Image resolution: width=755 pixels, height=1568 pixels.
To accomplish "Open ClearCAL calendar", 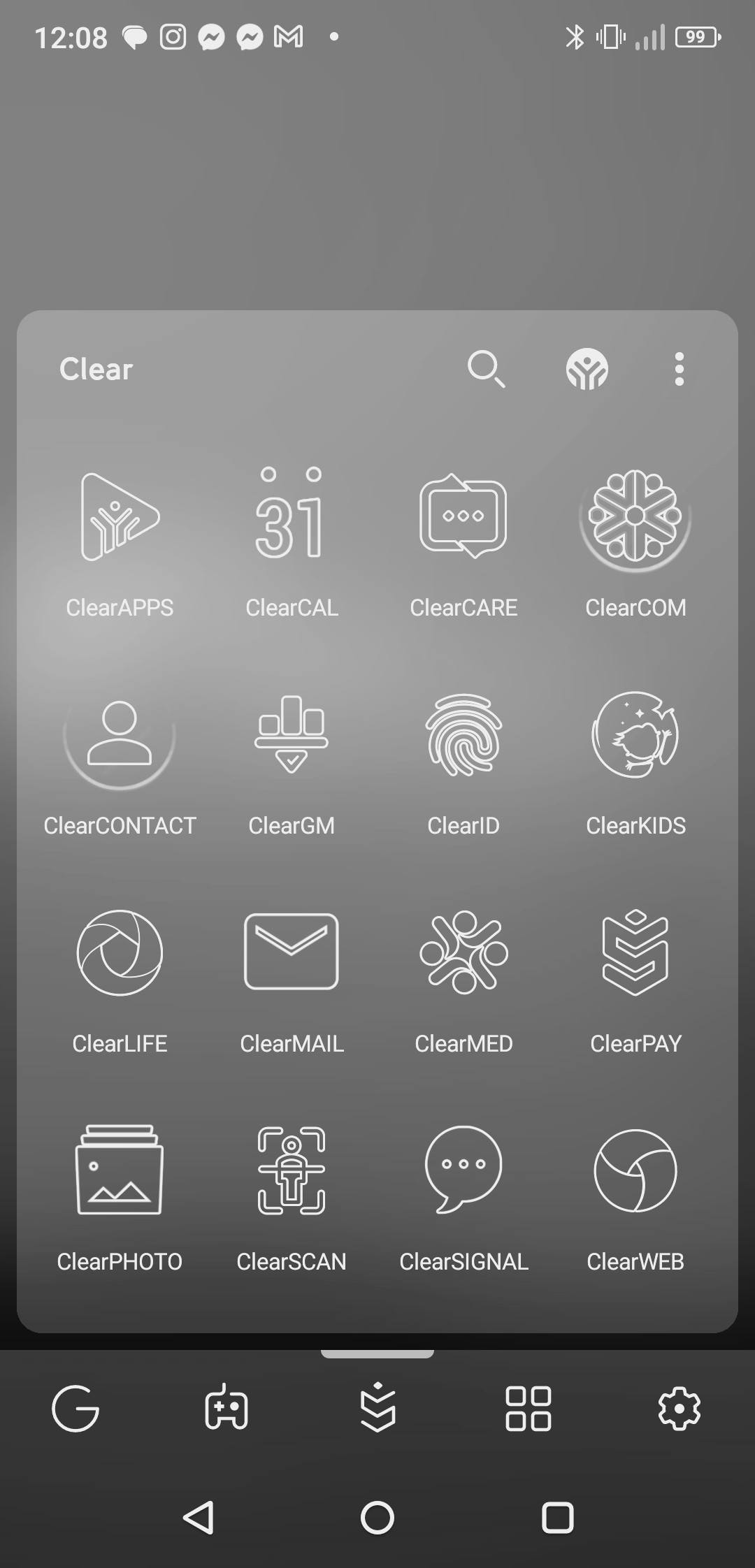I will pos(292,518).
